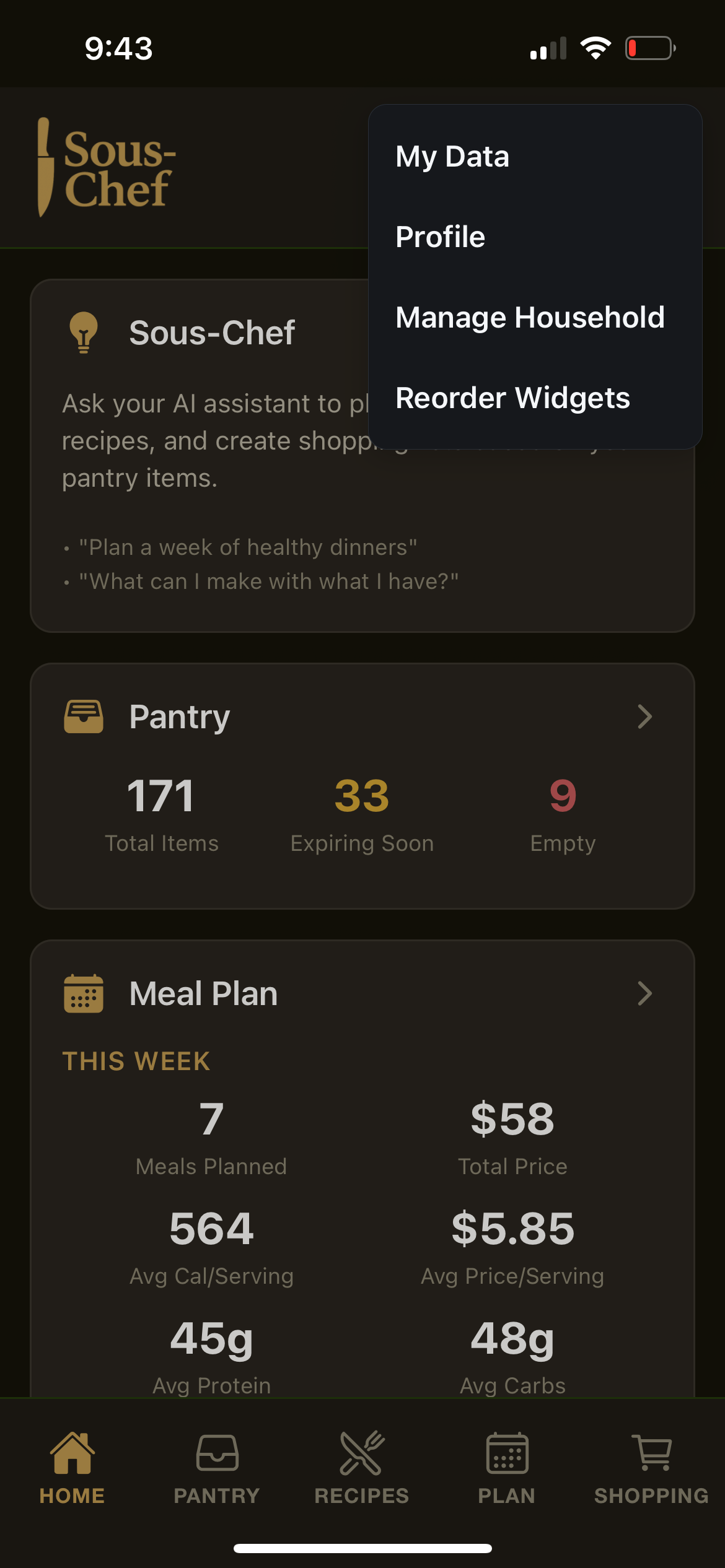This screenshot has width=725, height=1568.
Task: Select Reorder Widgets option
Action: [x=512, y=398]
